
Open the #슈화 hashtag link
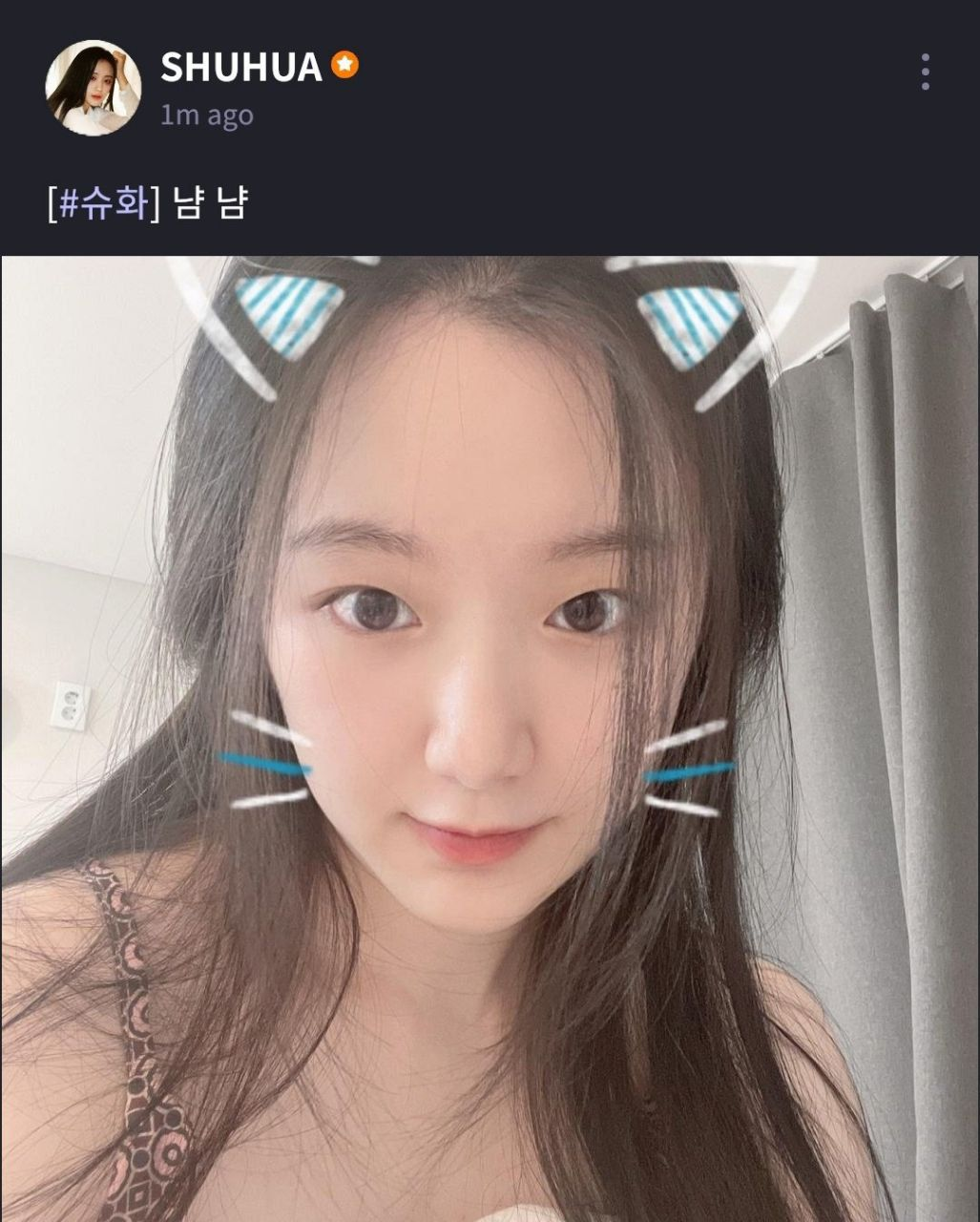point(103,203)
